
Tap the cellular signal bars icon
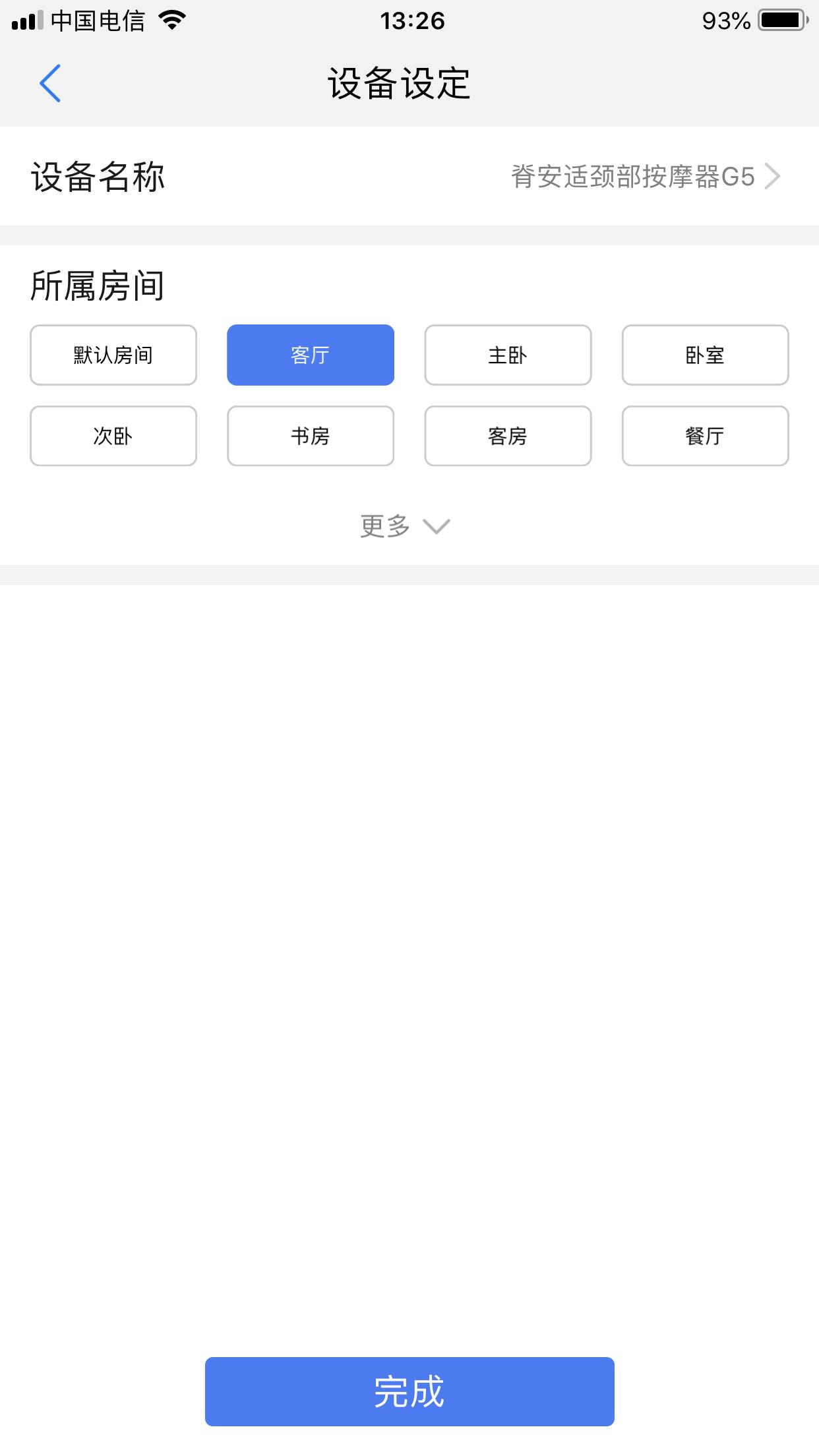click(26, 20)
